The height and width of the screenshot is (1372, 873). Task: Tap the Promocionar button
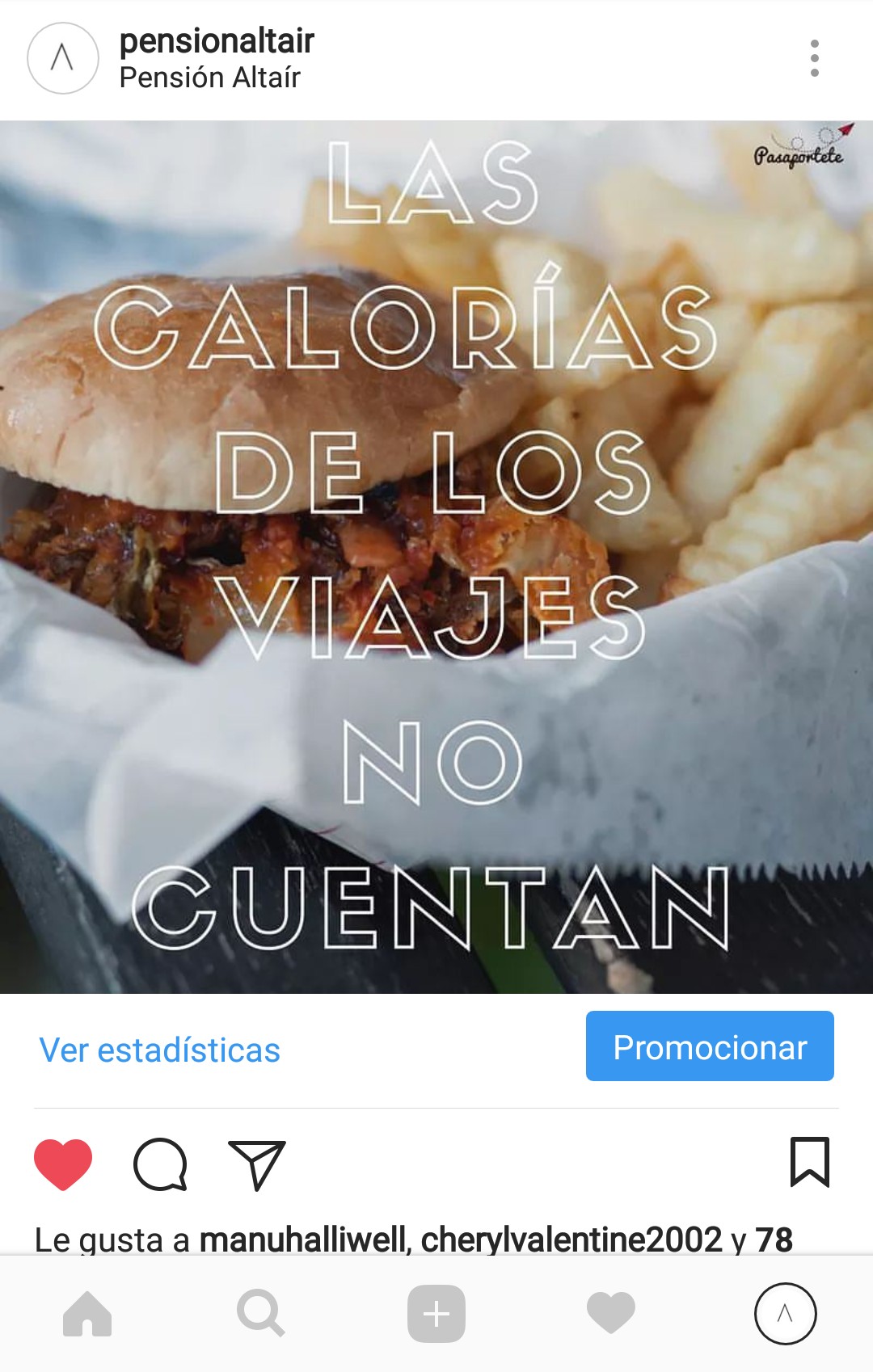[710, 1046]
